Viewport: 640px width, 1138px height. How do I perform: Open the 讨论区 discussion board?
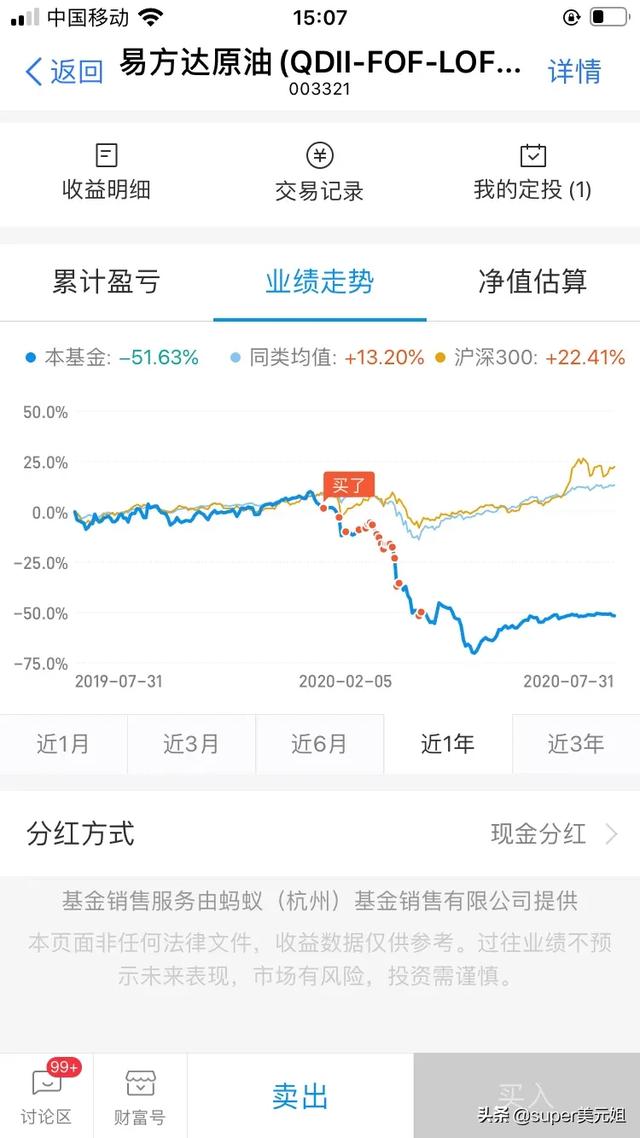click(x=46, y=1096)
